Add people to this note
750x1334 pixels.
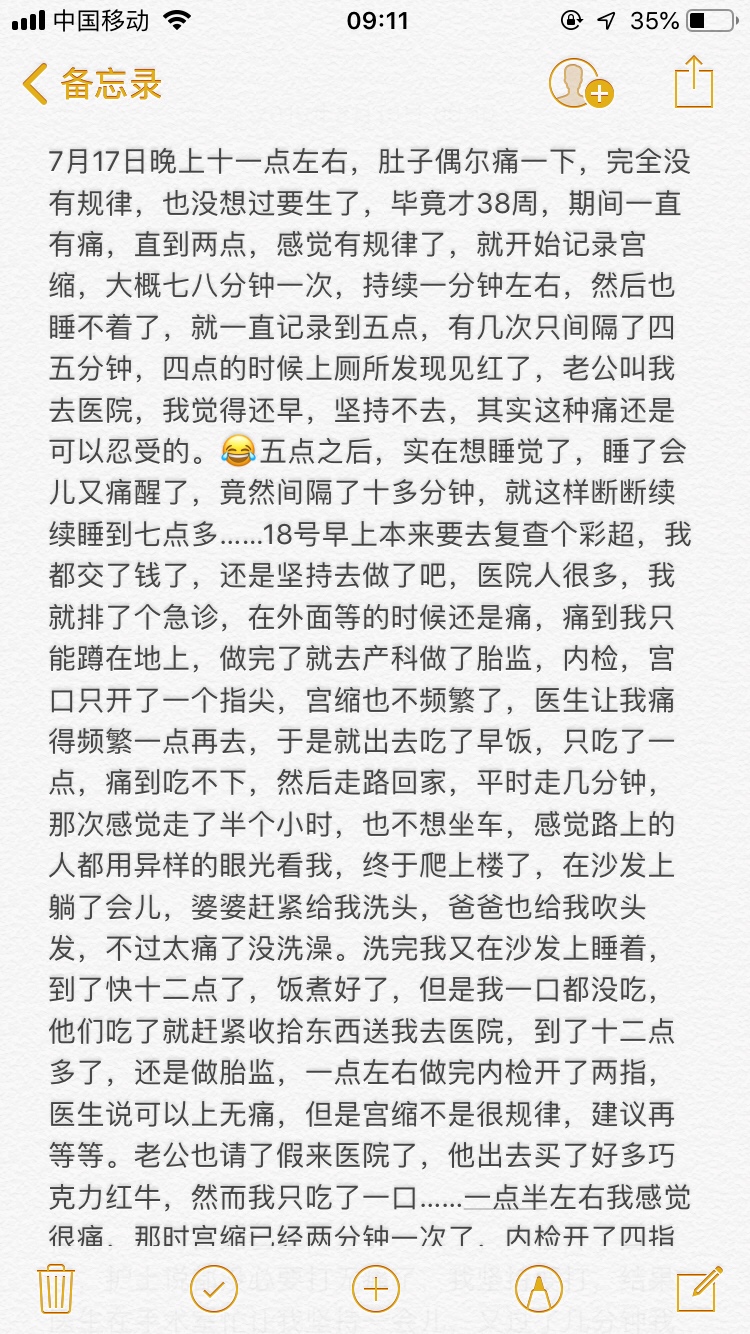580,84
